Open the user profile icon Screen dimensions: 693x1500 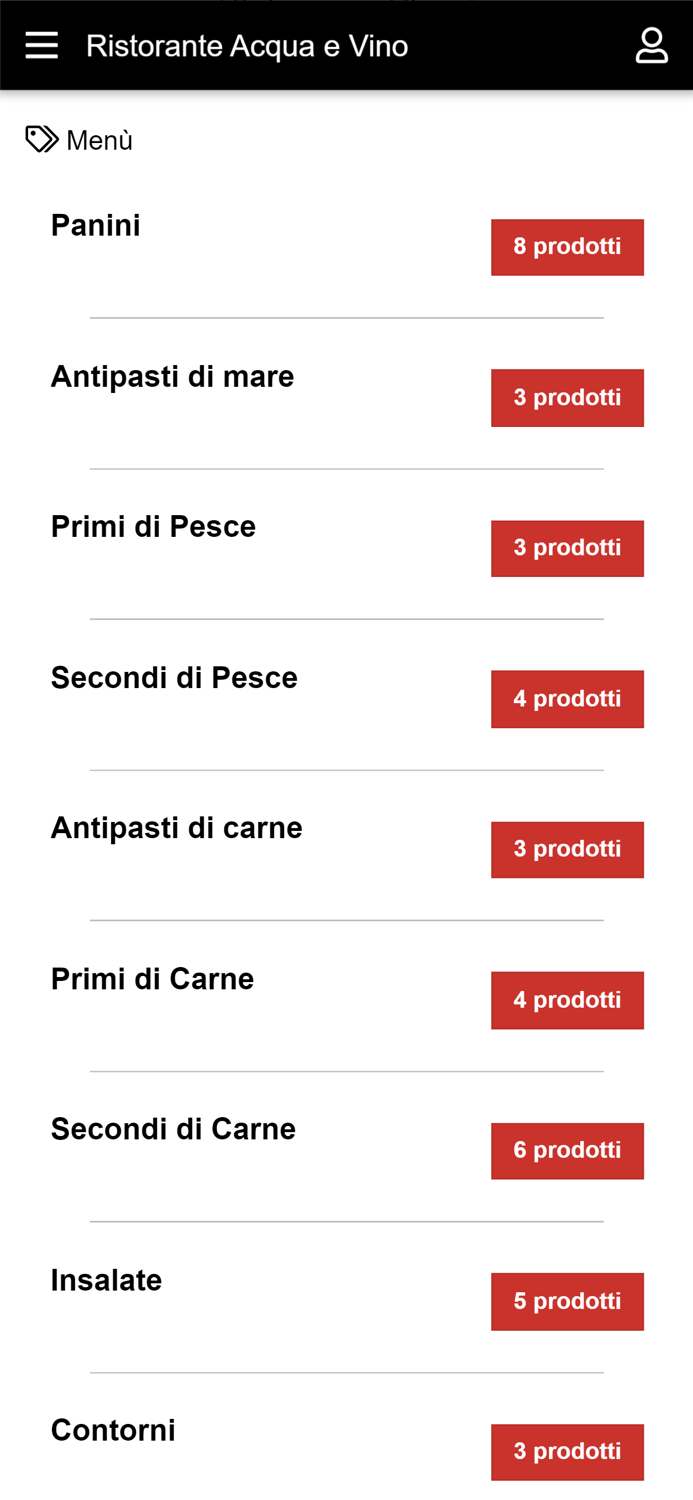(651, 46)
